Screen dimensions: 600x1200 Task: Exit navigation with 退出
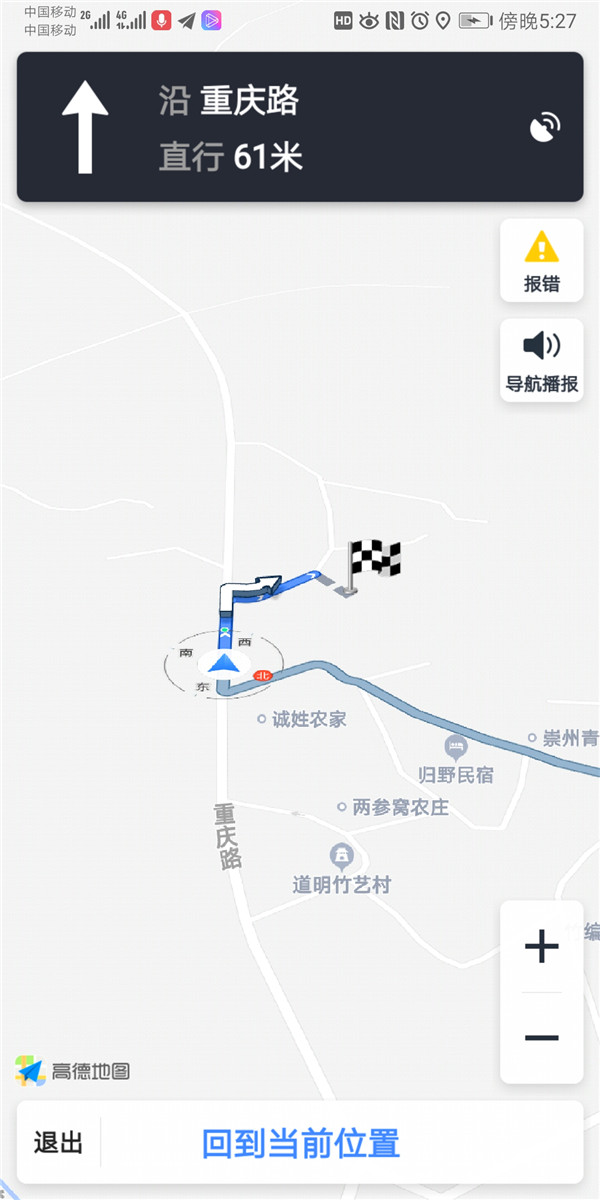pyautogui.click(x=58, y=1143)
